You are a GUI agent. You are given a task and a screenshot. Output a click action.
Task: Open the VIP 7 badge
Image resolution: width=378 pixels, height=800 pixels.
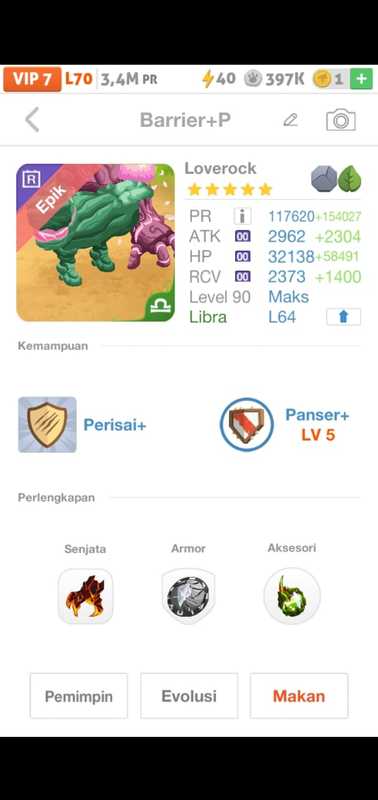point(32,79)
